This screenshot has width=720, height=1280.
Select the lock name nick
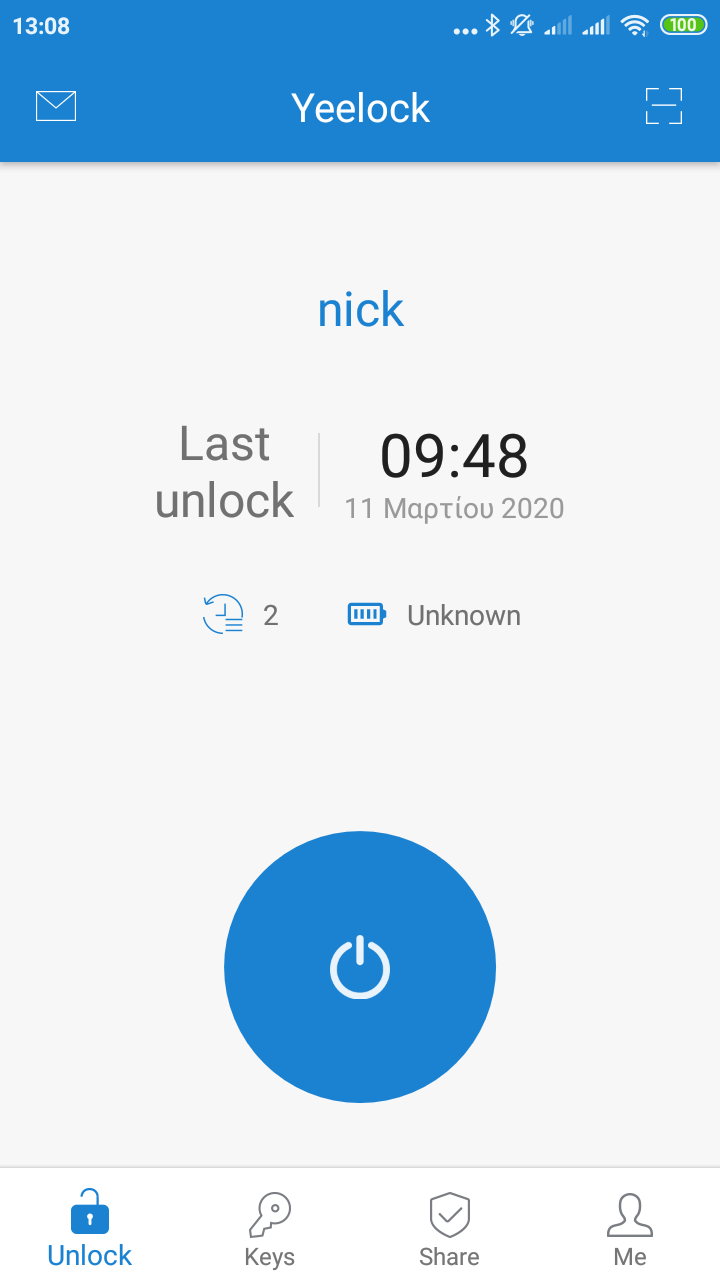[x=360, y=310]
